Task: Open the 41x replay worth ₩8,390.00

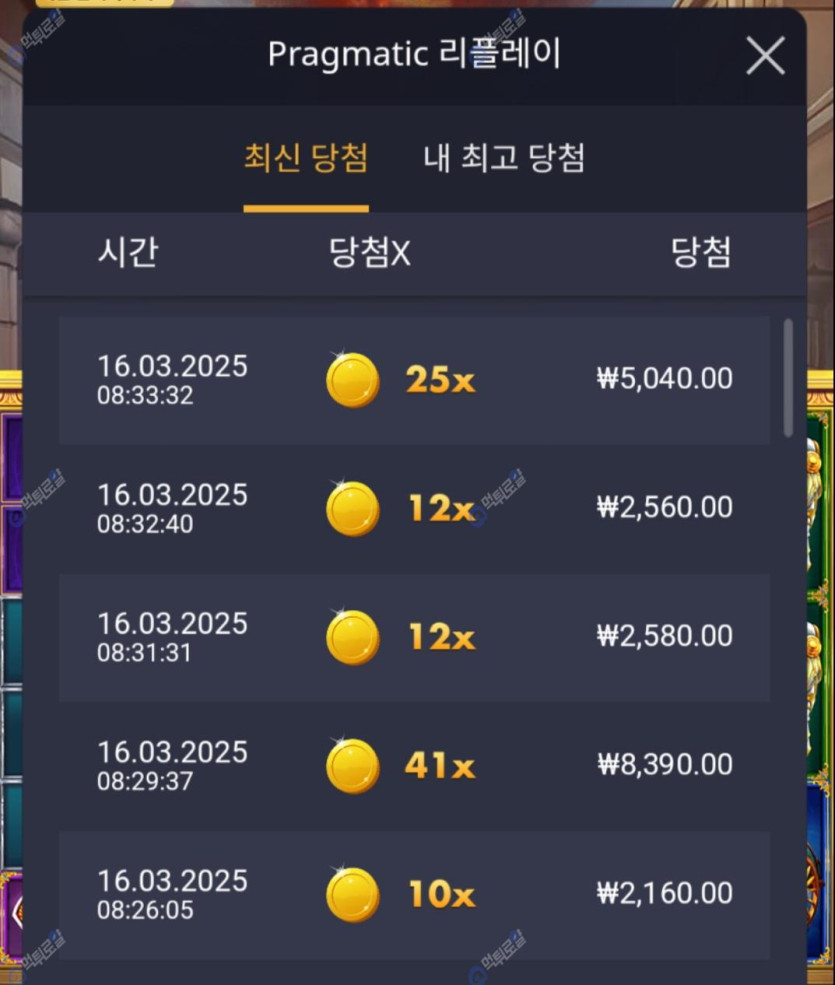Action: pos(414,766)
